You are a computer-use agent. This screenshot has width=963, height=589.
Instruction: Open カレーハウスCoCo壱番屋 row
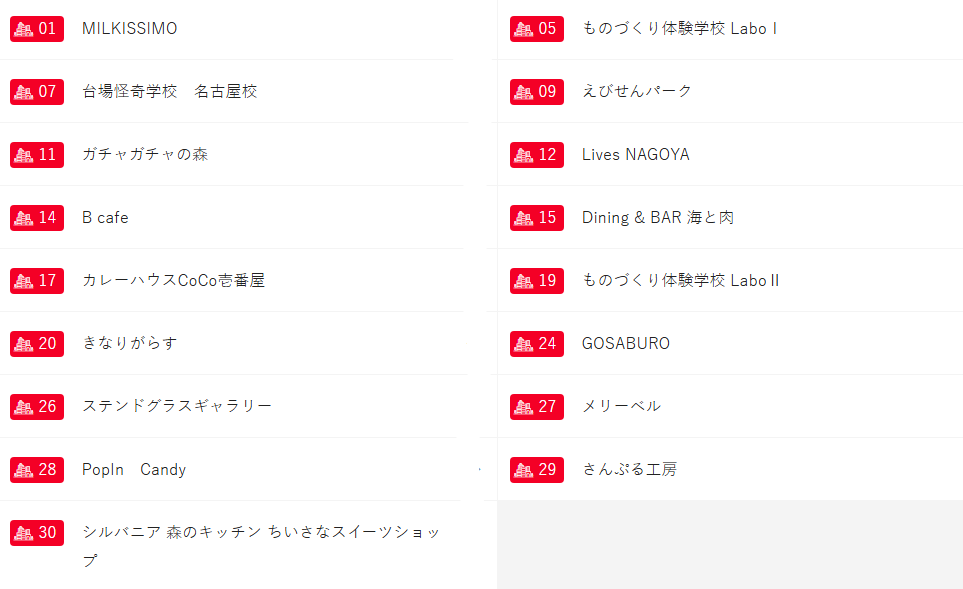pyautogui.click(x=173, y=281)
